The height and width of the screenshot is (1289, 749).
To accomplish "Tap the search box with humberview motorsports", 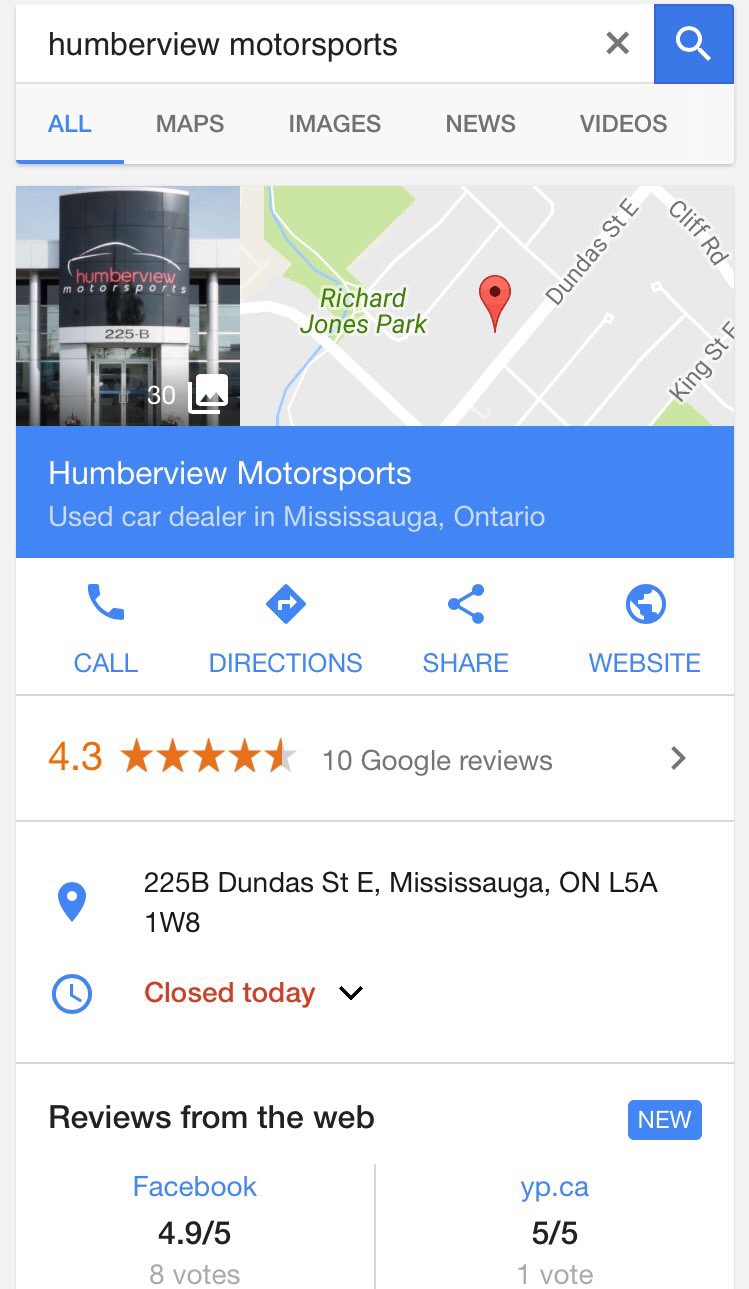I will pos(300,45).
